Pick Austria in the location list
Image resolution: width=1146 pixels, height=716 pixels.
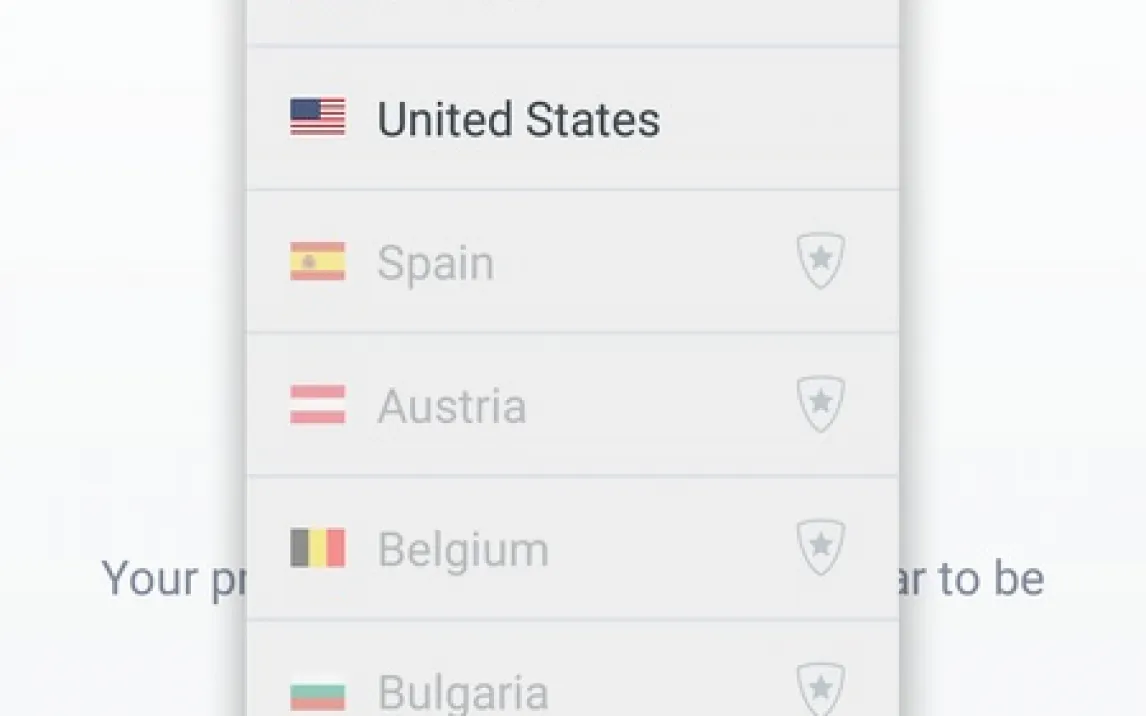tap(452, 406)
